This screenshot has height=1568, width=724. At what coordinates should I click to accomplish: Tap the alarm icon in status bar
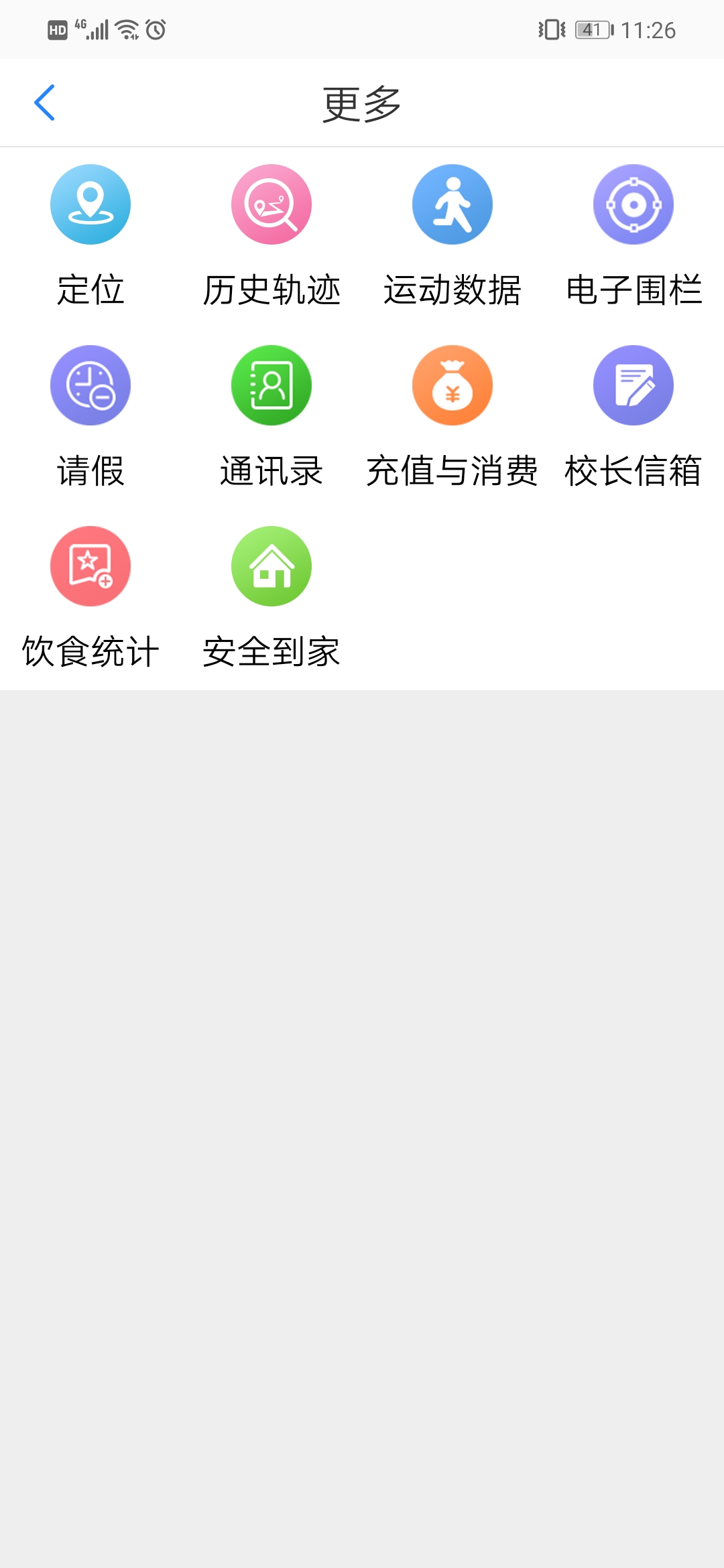point(156,29)
